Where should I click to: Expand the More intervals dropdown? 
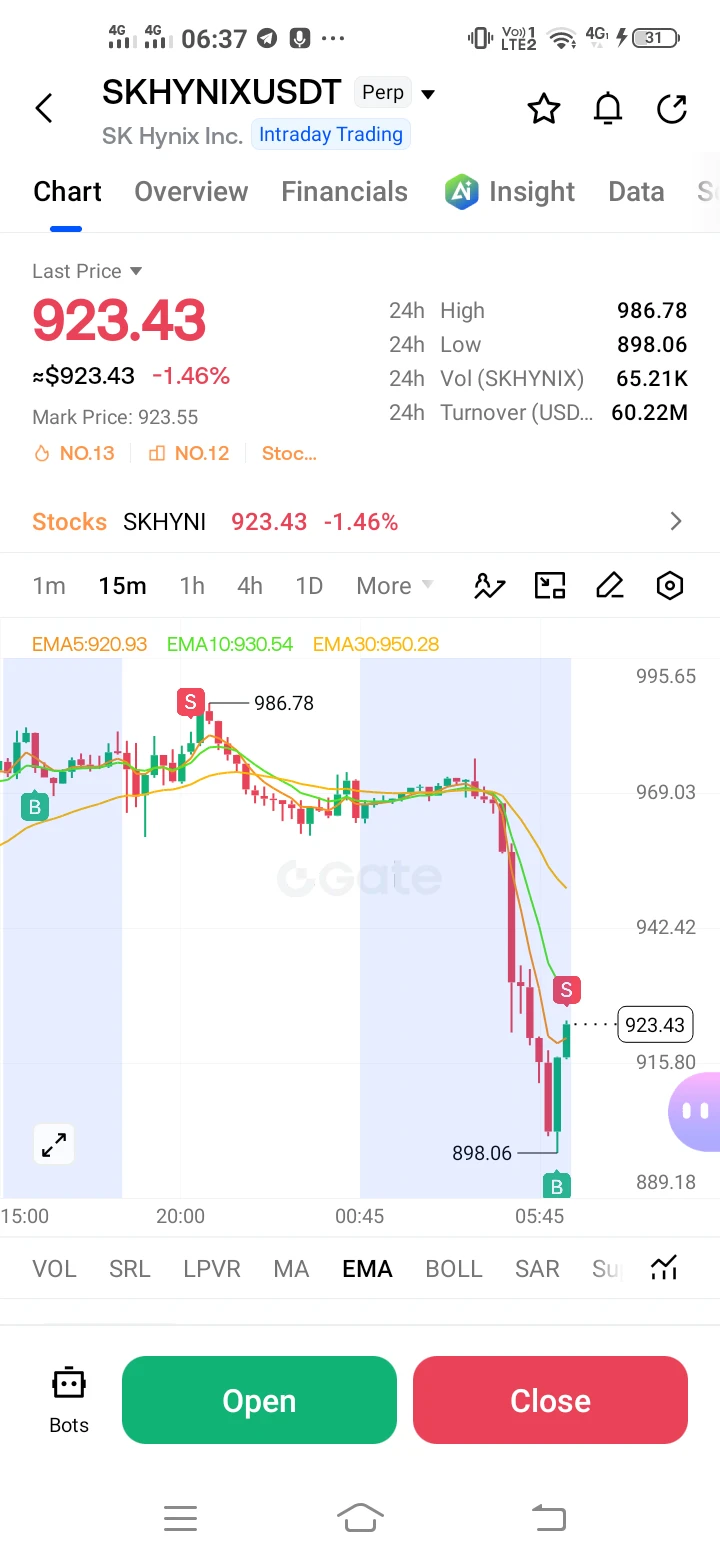395,586
